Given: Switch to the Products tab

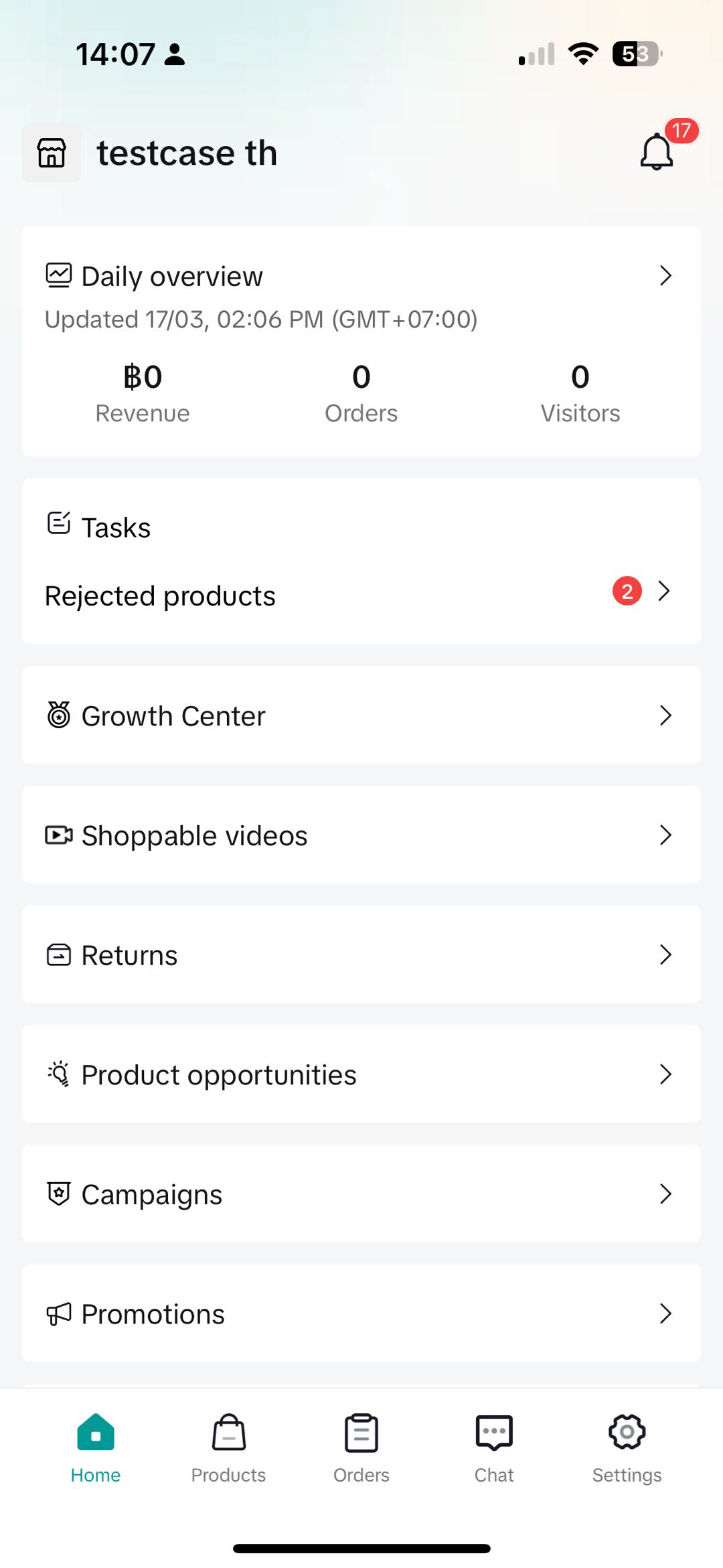Looking at the screenshot, I should coord(228,1447).
